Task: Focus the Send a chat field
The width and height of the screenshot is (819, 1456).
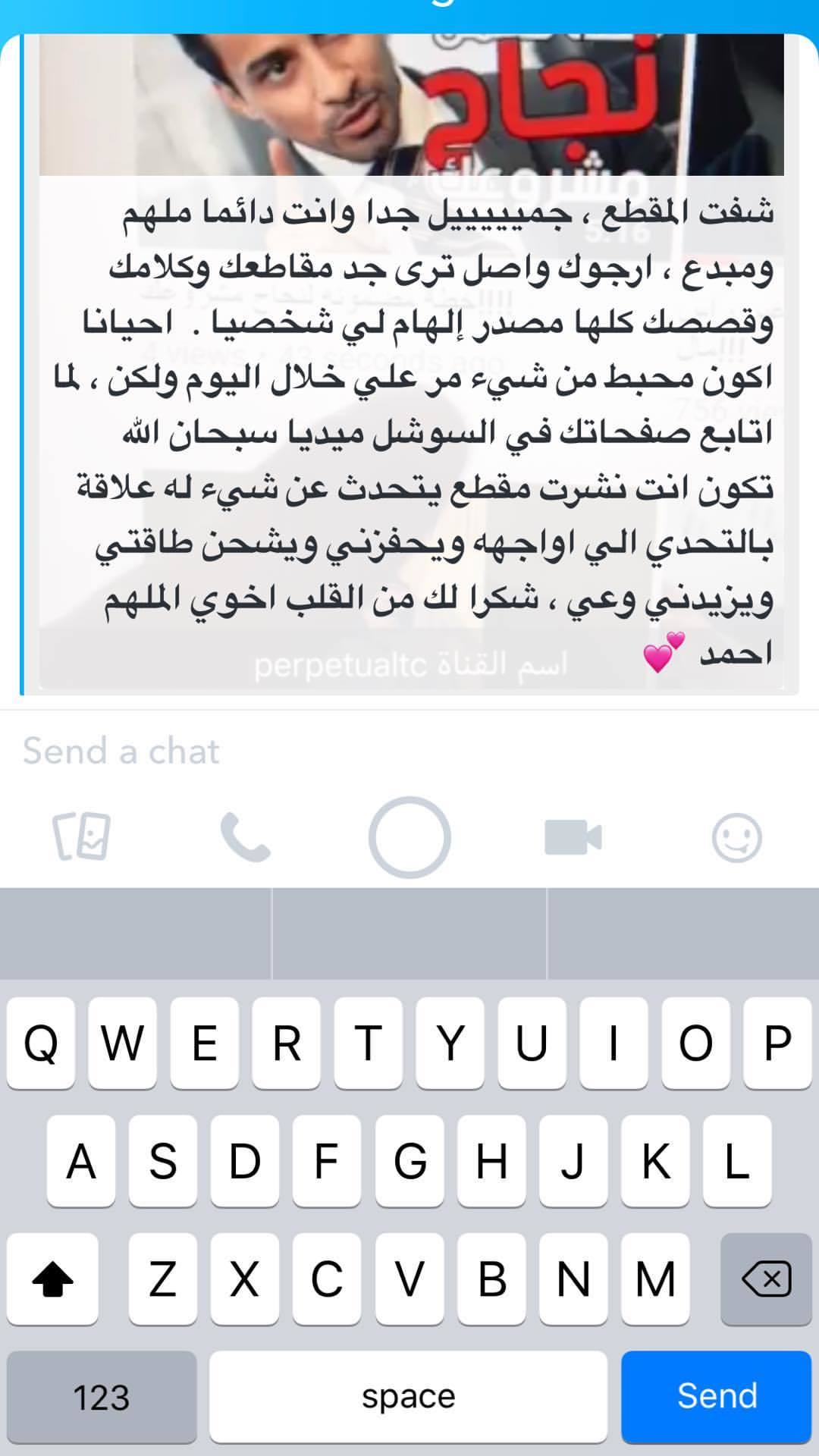Action: click(x=379, y=751)
